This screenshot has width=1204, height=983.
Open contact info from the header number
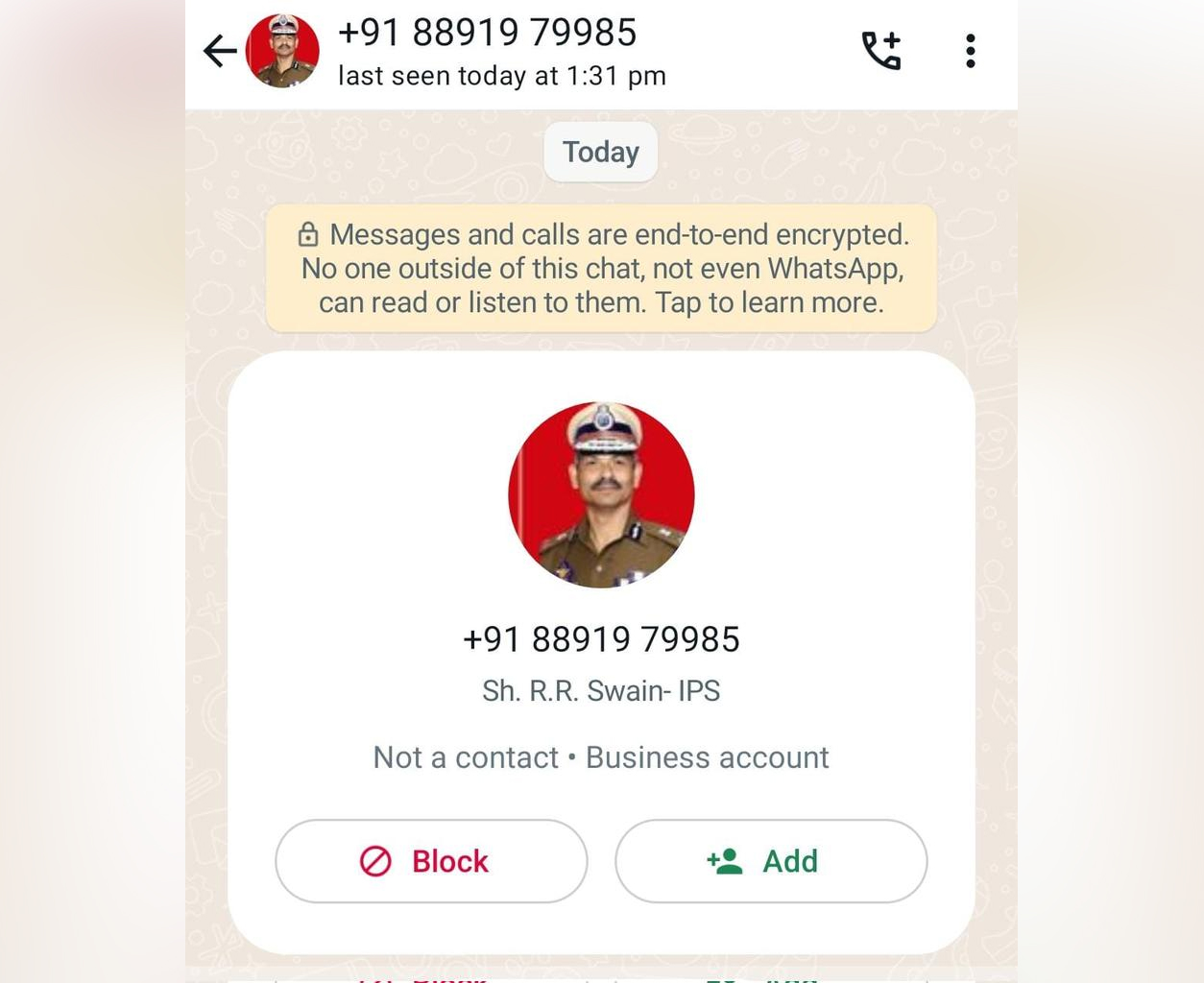[488, 34]
